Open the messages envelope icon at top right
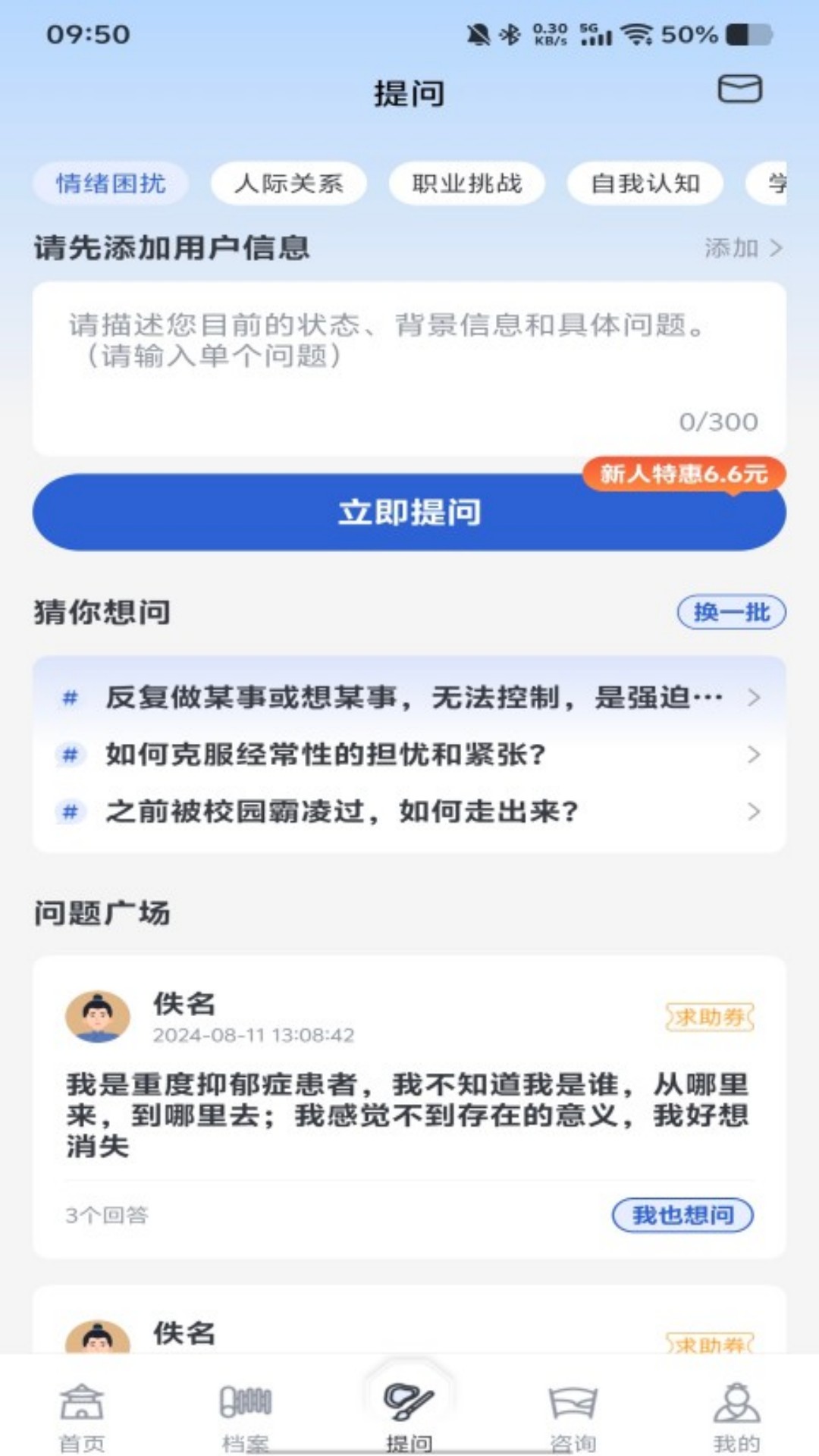The width and height of the screenshot is (819, 1456). (x=739, y=89)
